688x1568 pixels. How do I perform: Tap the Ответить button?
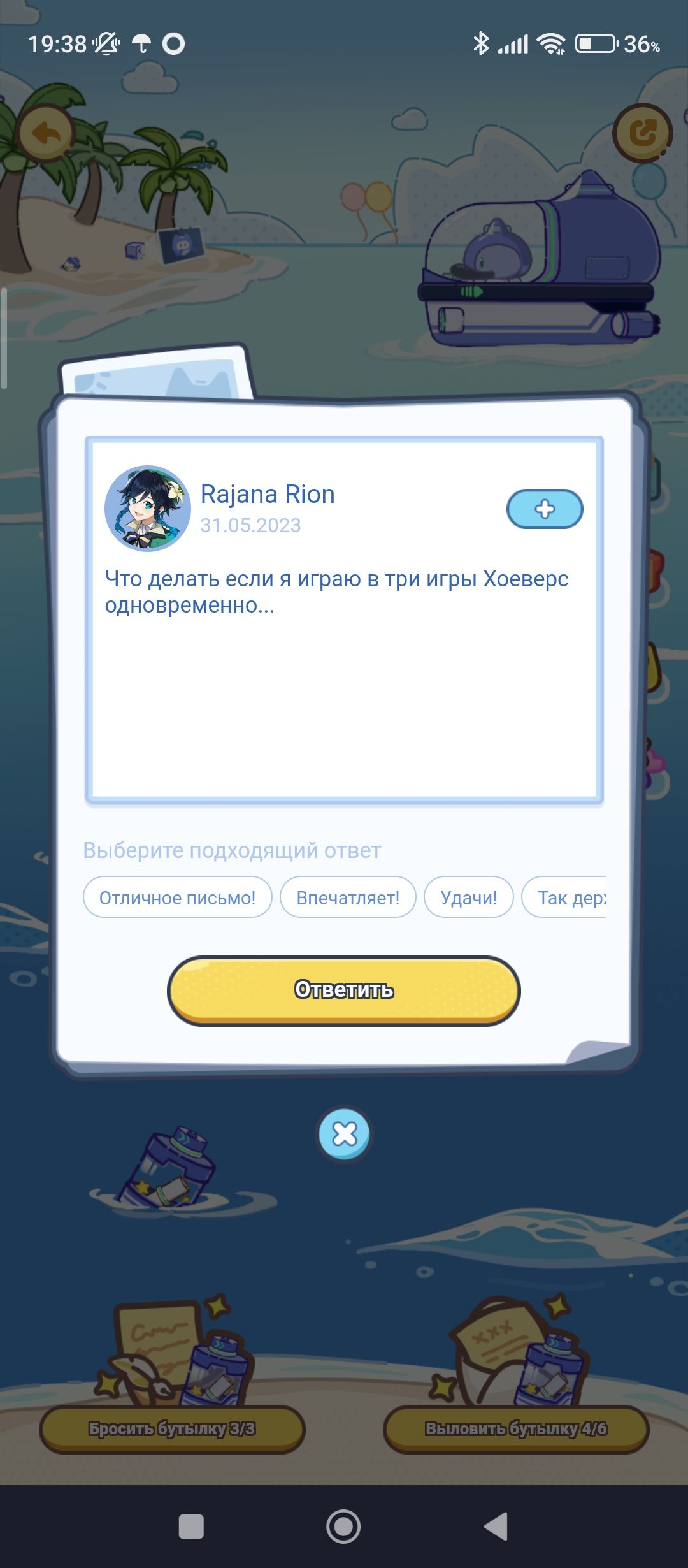[x=344, y=990]
